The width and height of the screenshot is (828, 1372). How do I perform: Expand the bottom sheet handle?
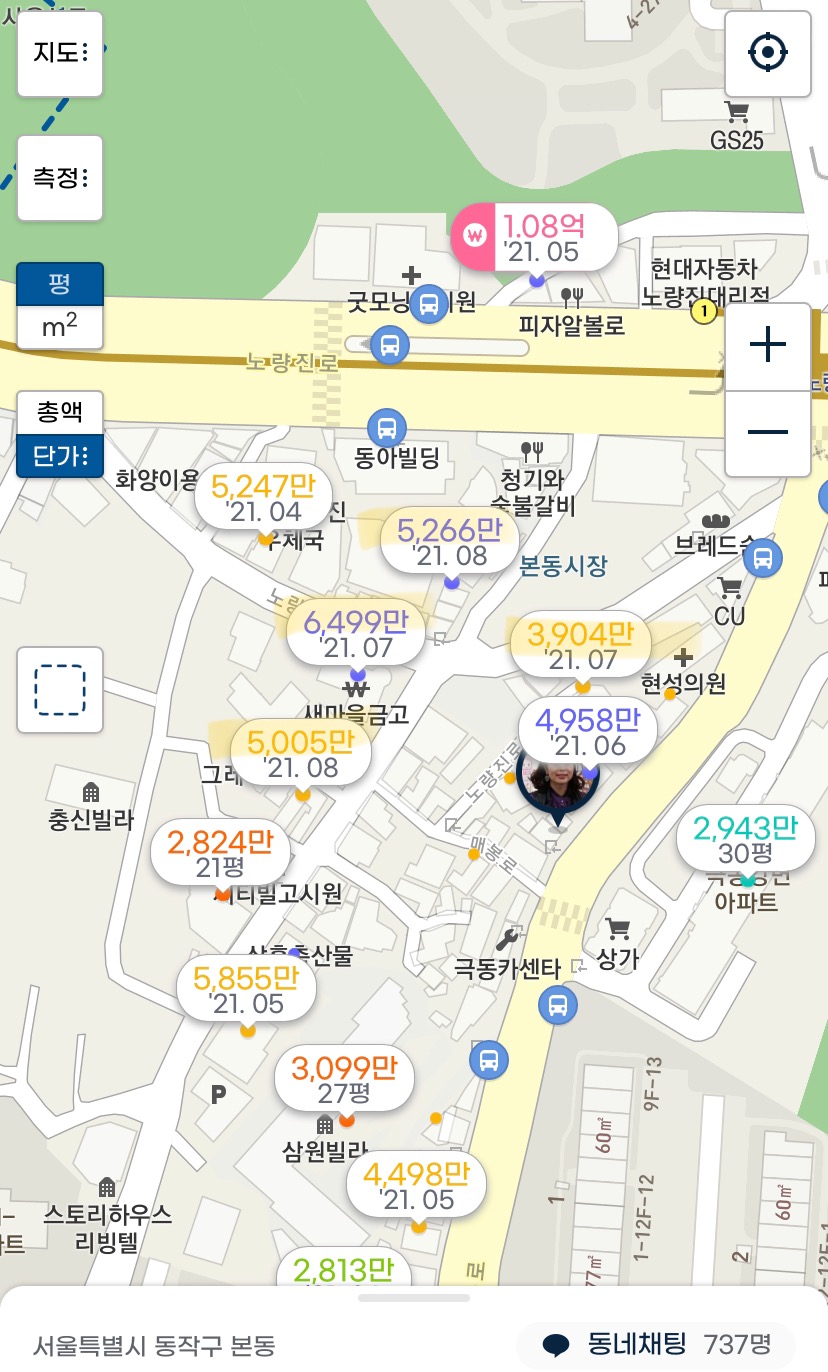point(414,1298)
